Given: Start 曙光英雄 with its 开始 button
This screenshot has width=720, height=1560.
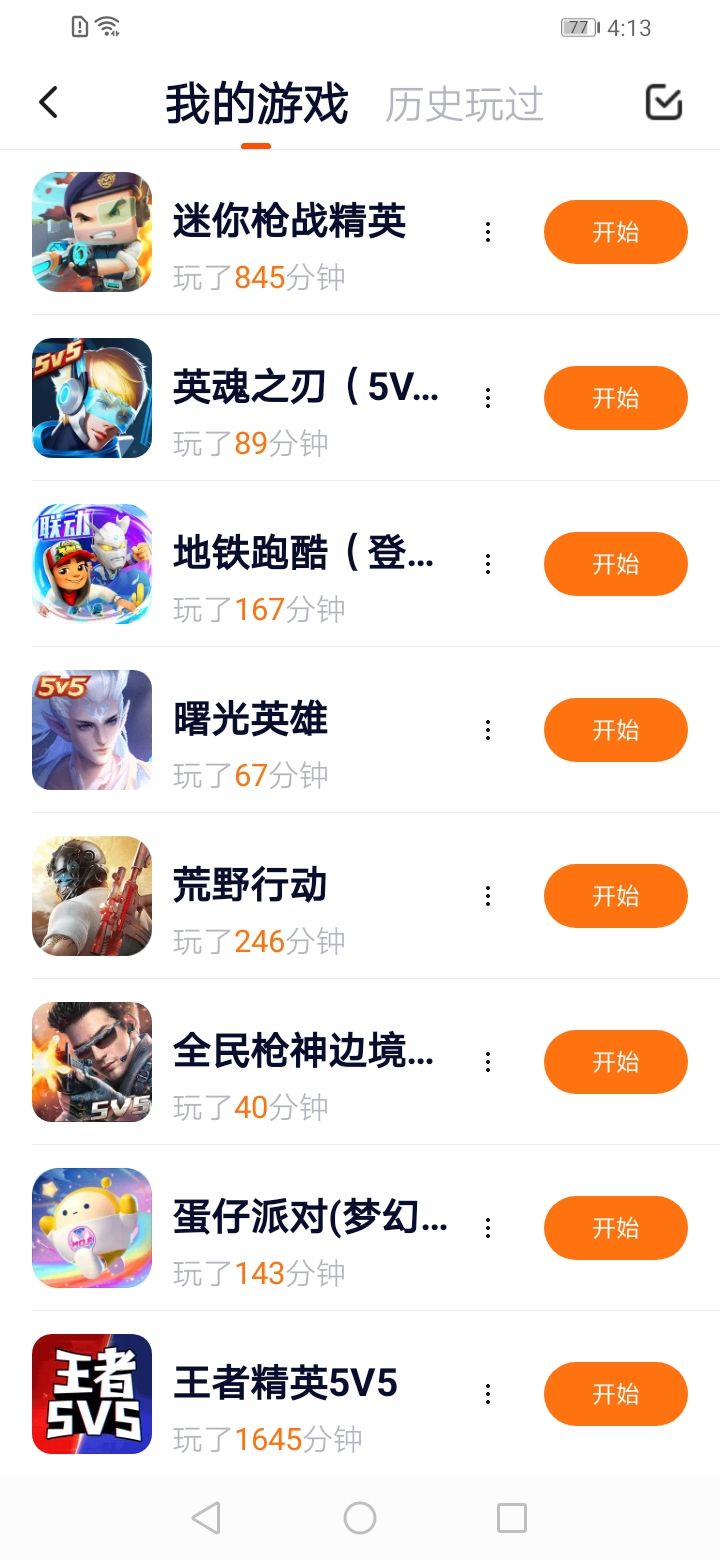Looking at the screenshot, I should pyautogui.click(x=615, y=730).
